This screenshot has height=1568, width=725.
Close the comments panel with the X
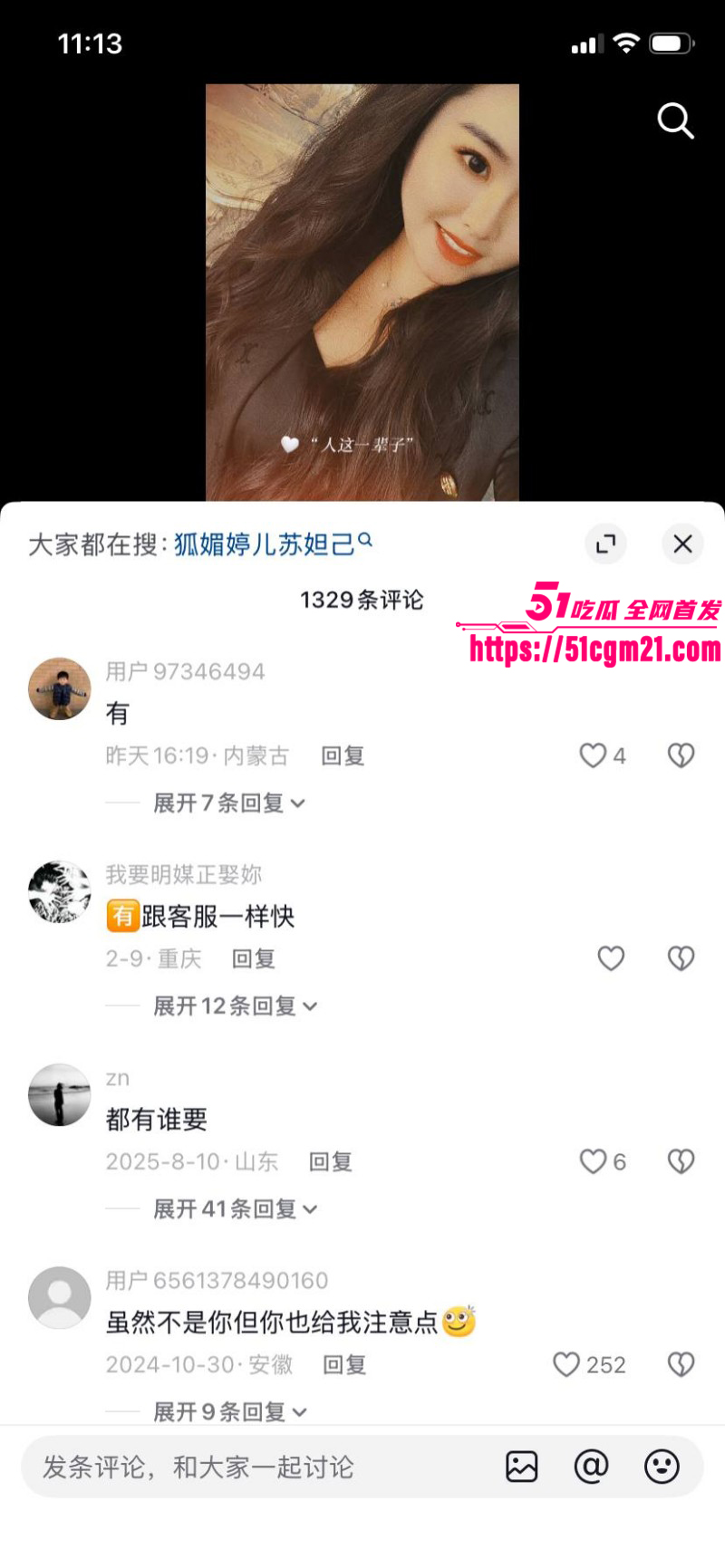pyautogui.click(x=682, y=544)
